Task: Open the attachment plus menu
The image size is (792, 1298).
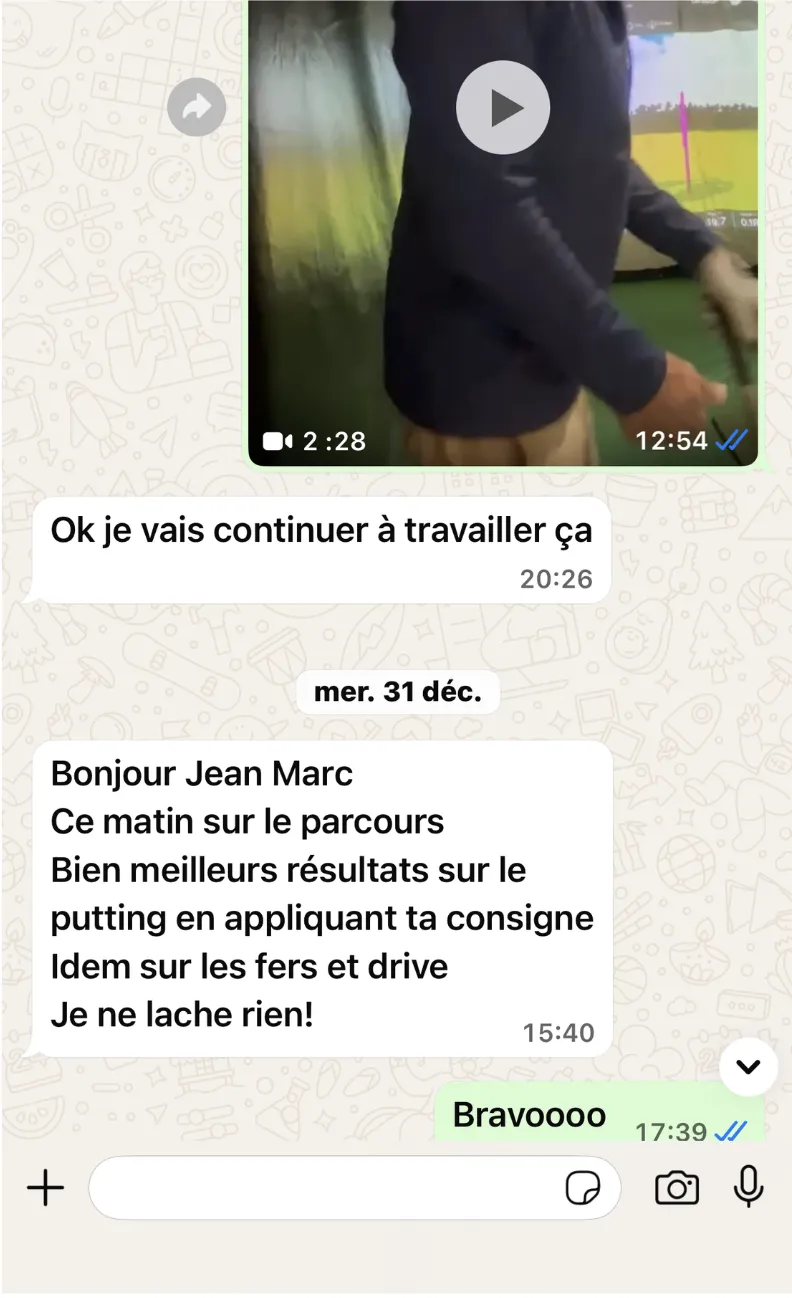Action: click(45, 1188)
